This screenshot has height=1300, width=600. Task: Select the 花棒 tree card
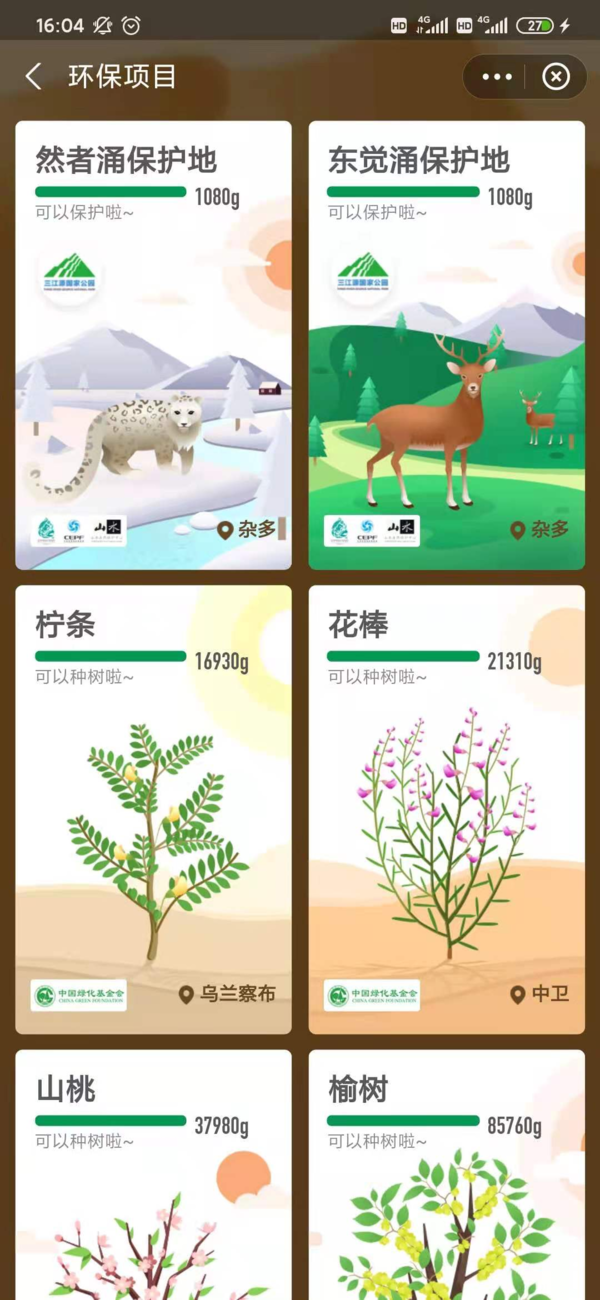pos(446,809)
